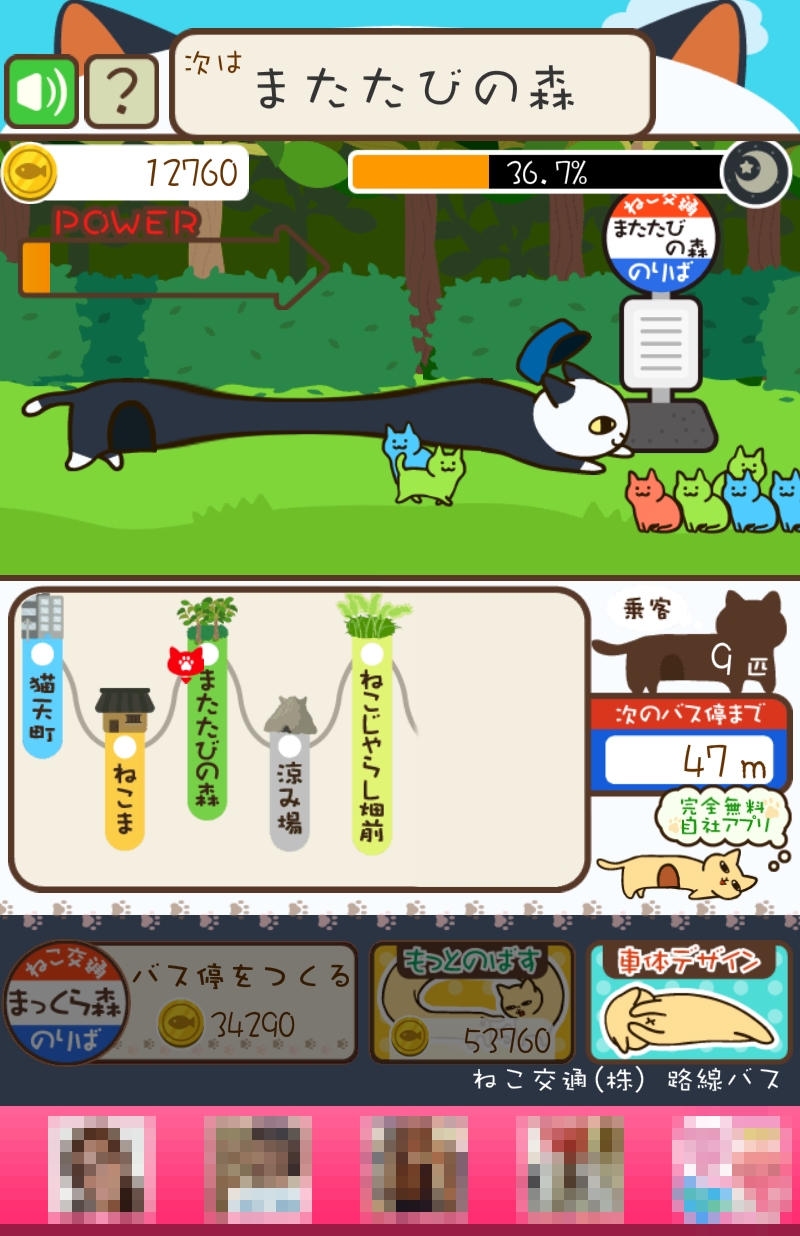The height and width of the screenshot is (1236, 800).
Task: Open the 車体デザイン body design menu
Action: (x=688, y=1002)
